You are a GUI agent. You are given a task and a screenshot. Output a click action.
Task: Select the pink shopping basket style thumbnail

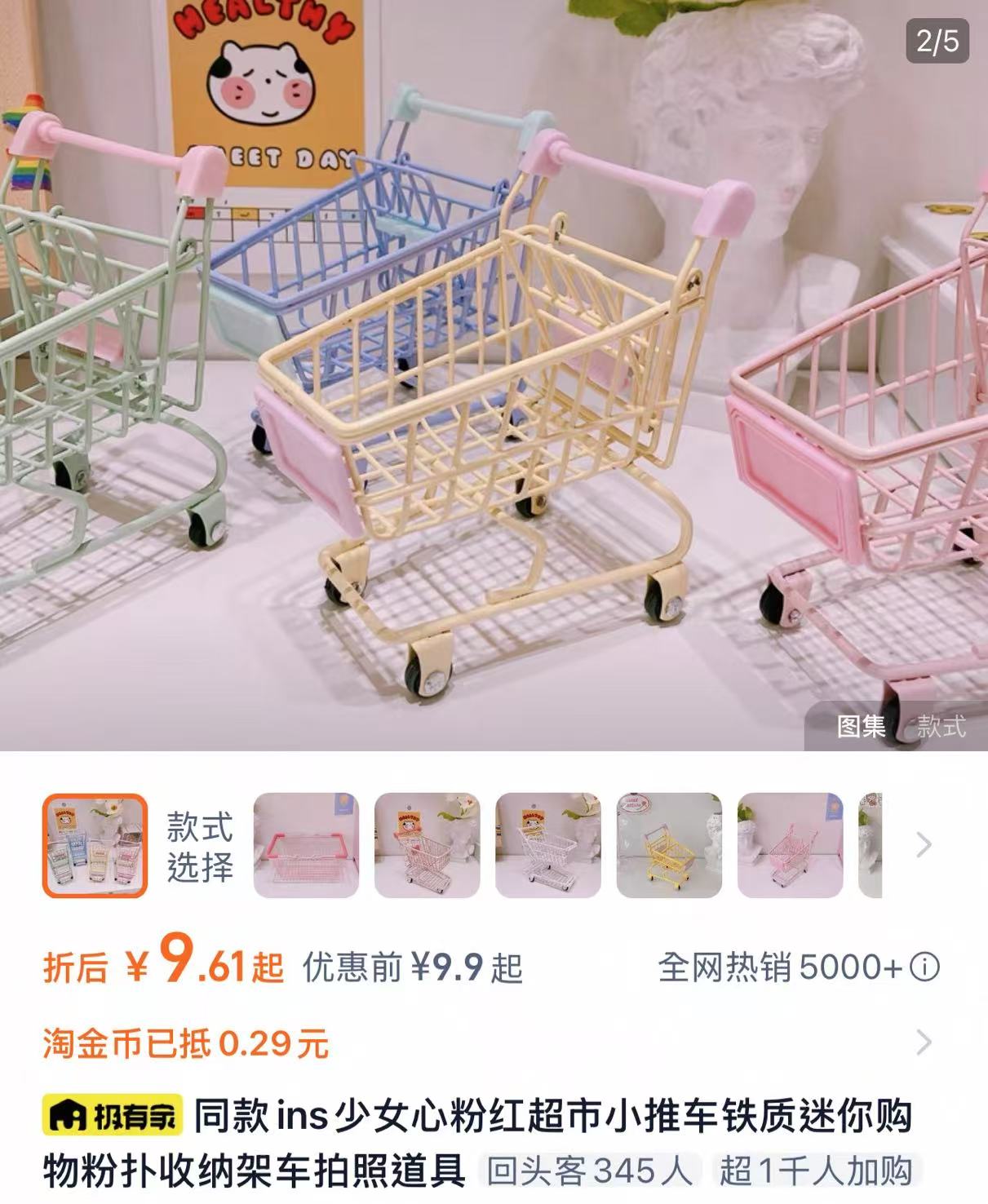[x=306, y=845]
